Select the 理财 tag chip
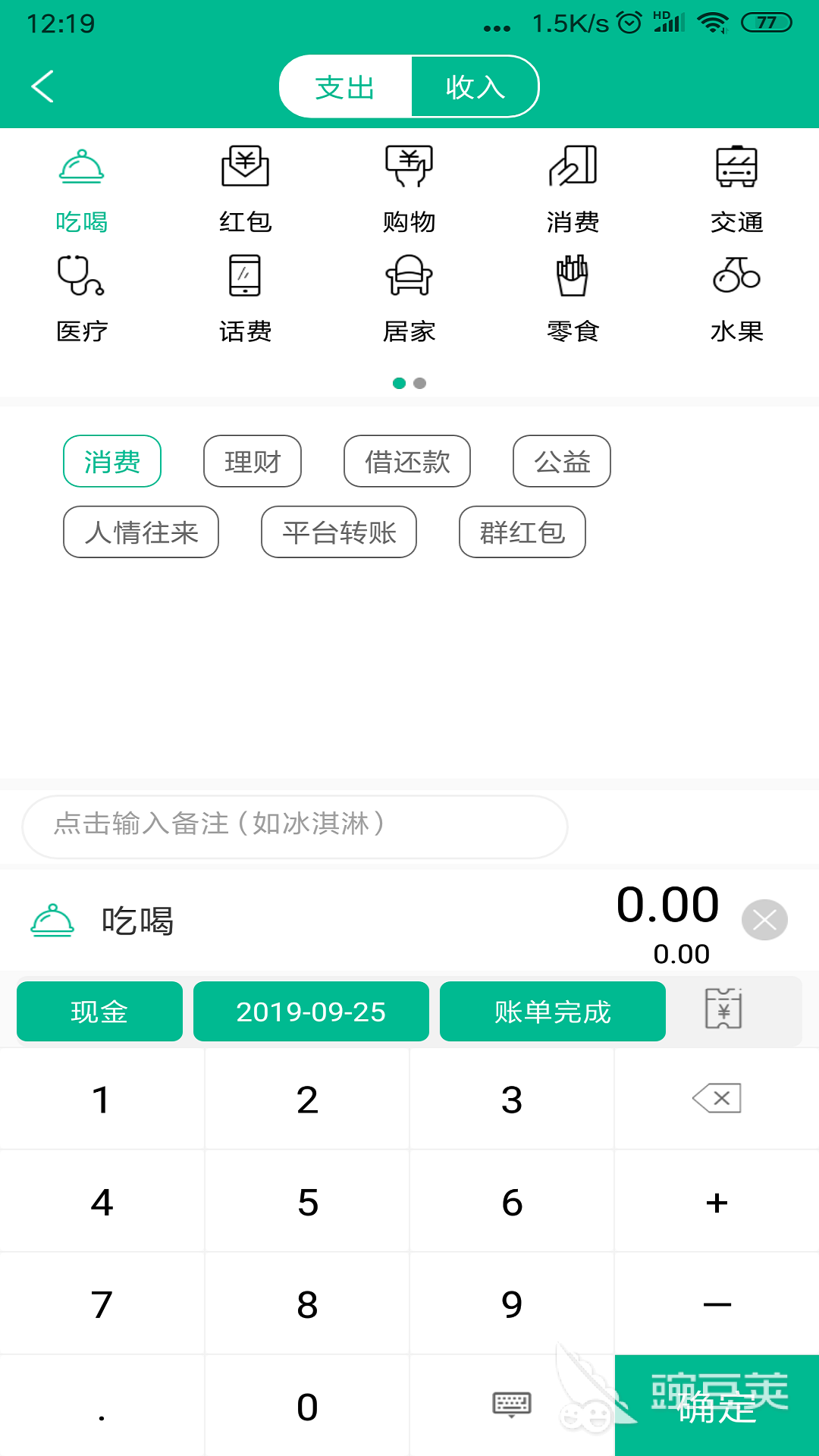This screenshot has width=819, height=1456. (252, 460)
